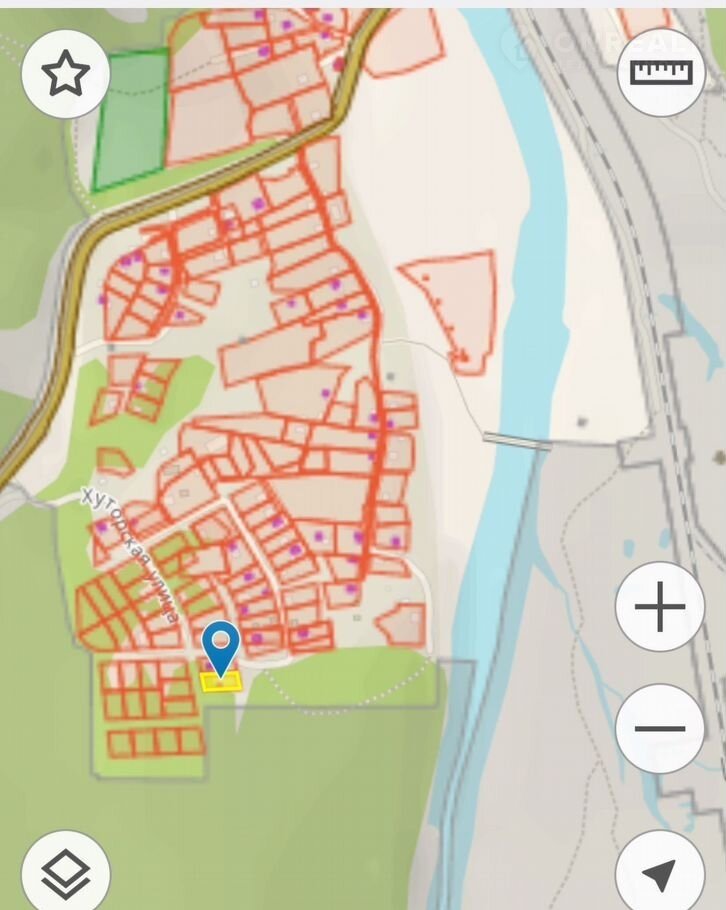This screenshot has width=726, height=910.
Task: Tap the blue location pin marker
Action: 221,645
